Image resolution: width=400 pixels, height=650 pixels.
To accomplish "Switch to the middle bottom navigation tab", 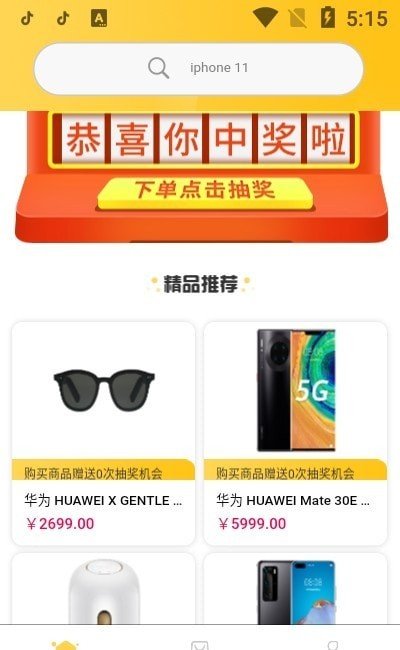I will coord(200,645).
